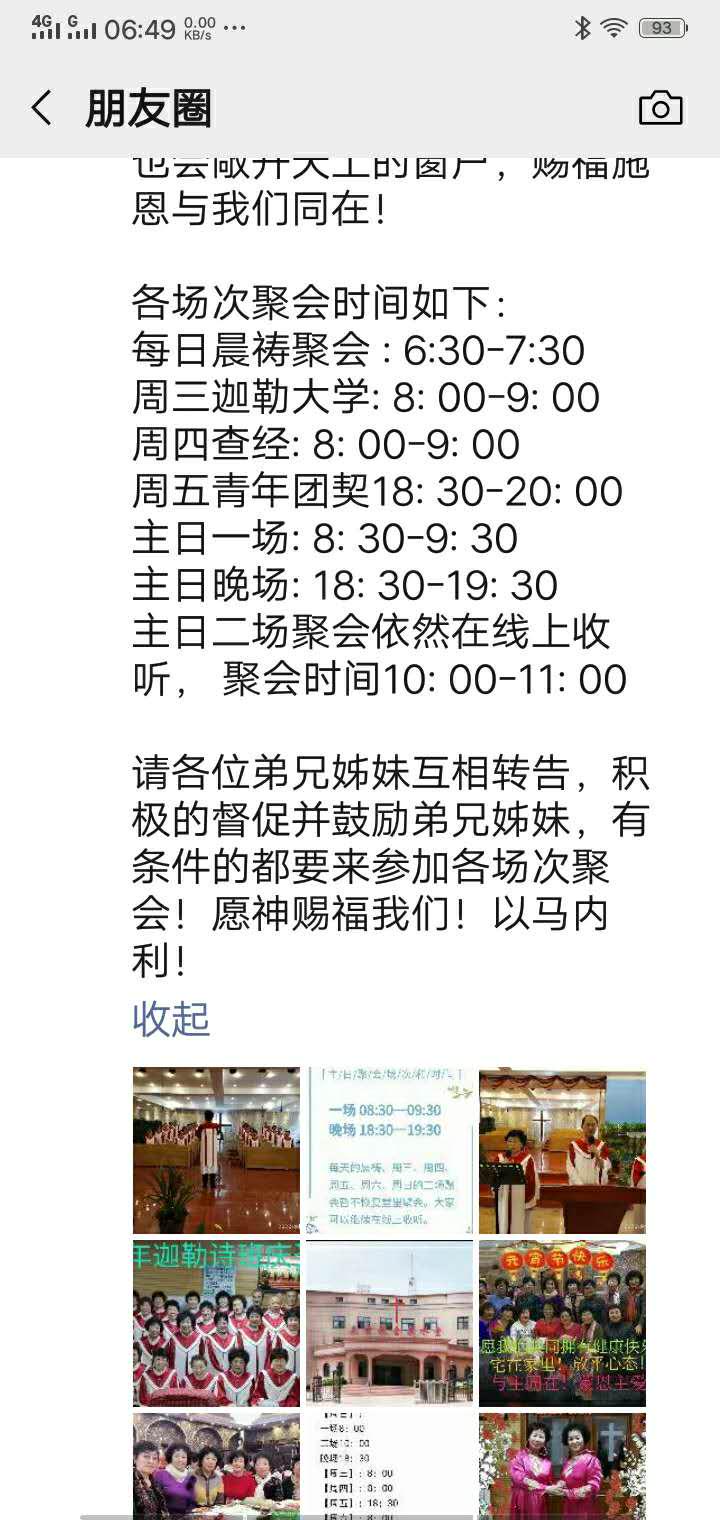Collapse the post text with 收起
Image resolution: width=720 pixels, height=1520 pixels.
(x=171, y=1019)
